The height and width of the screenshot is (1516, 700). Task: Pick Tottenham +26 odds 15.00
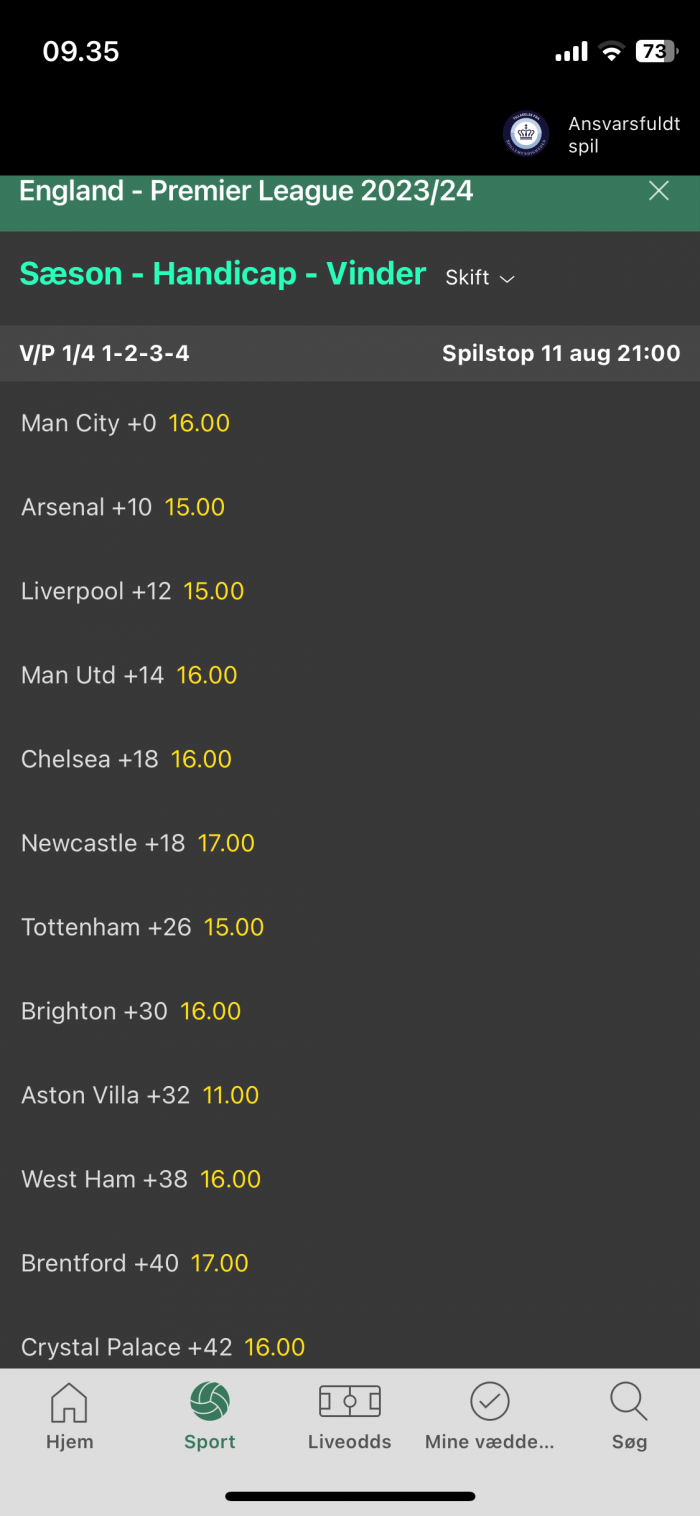350,927
